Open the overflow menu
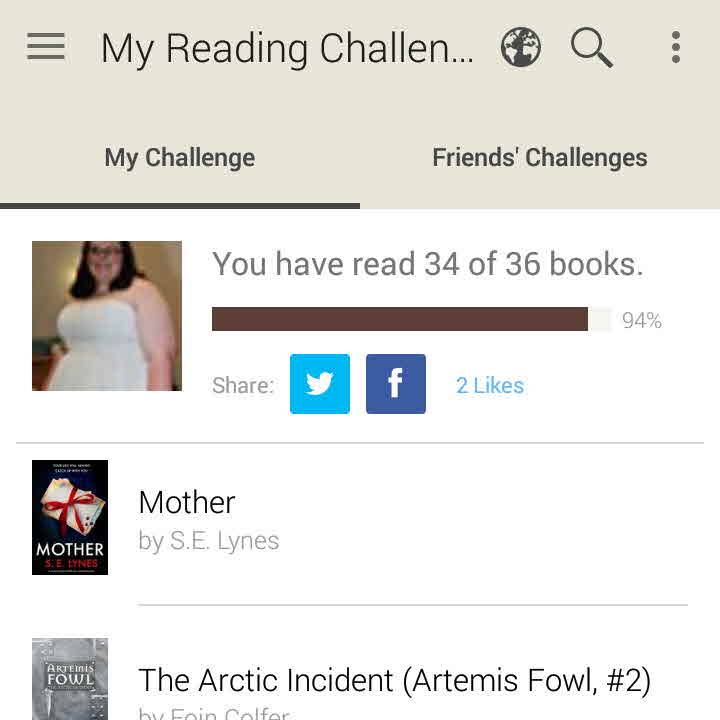The height and width of the screenshot is (720, 720). 676,47
